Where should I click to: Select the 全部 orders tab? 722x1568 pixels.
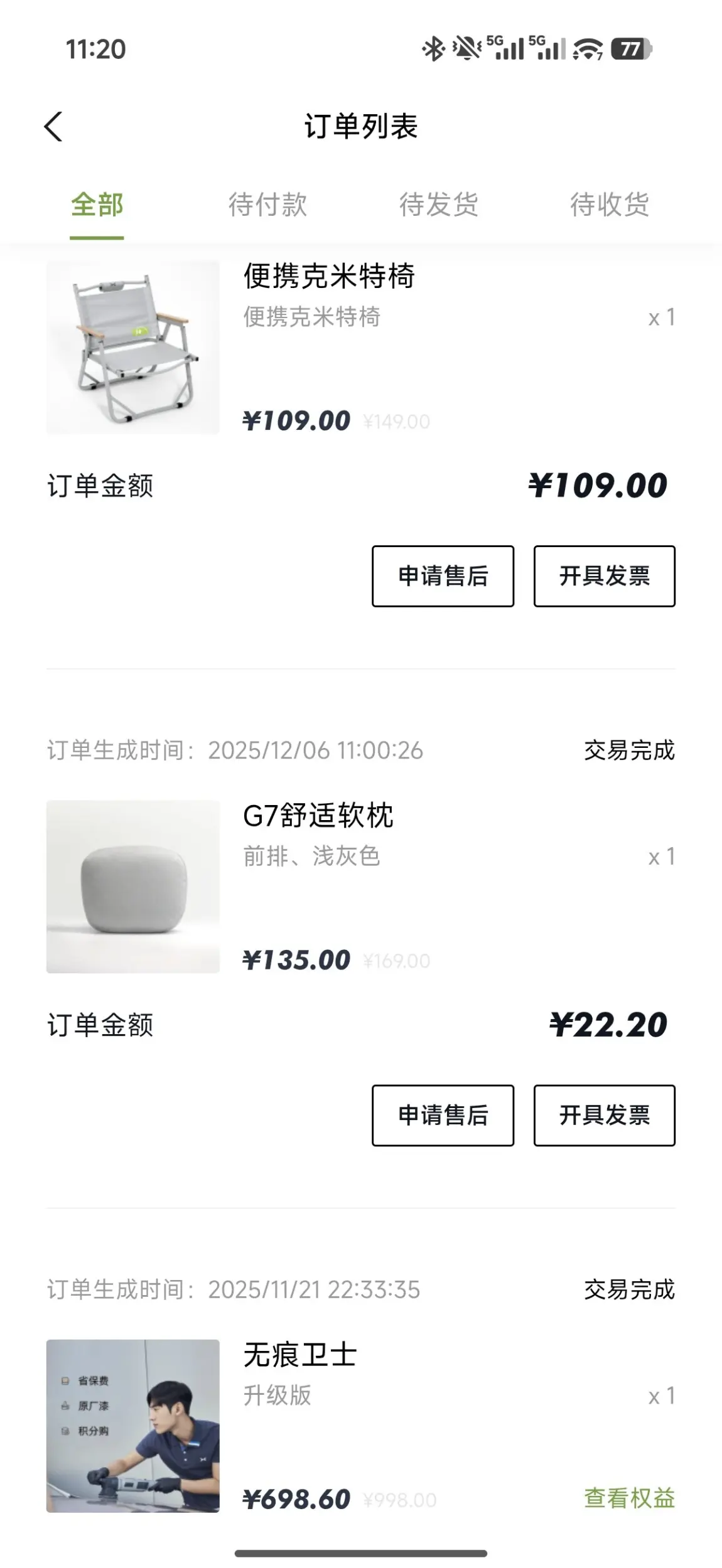[97, 205]
